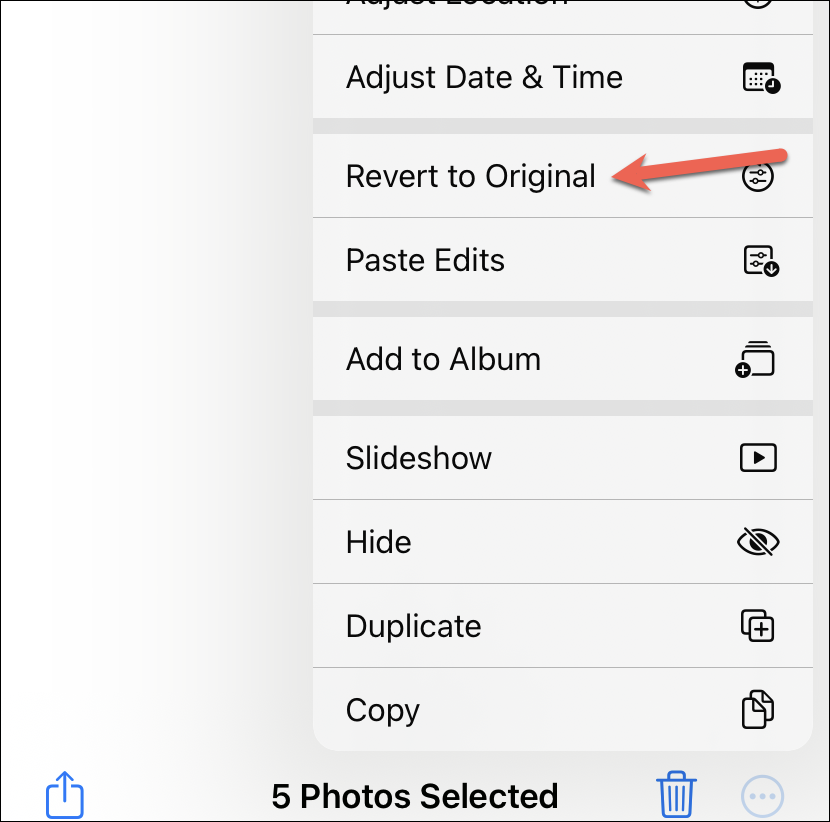830x822 pixels.
Task: Choose Paste Edits from menu
Action: (425, 260)
